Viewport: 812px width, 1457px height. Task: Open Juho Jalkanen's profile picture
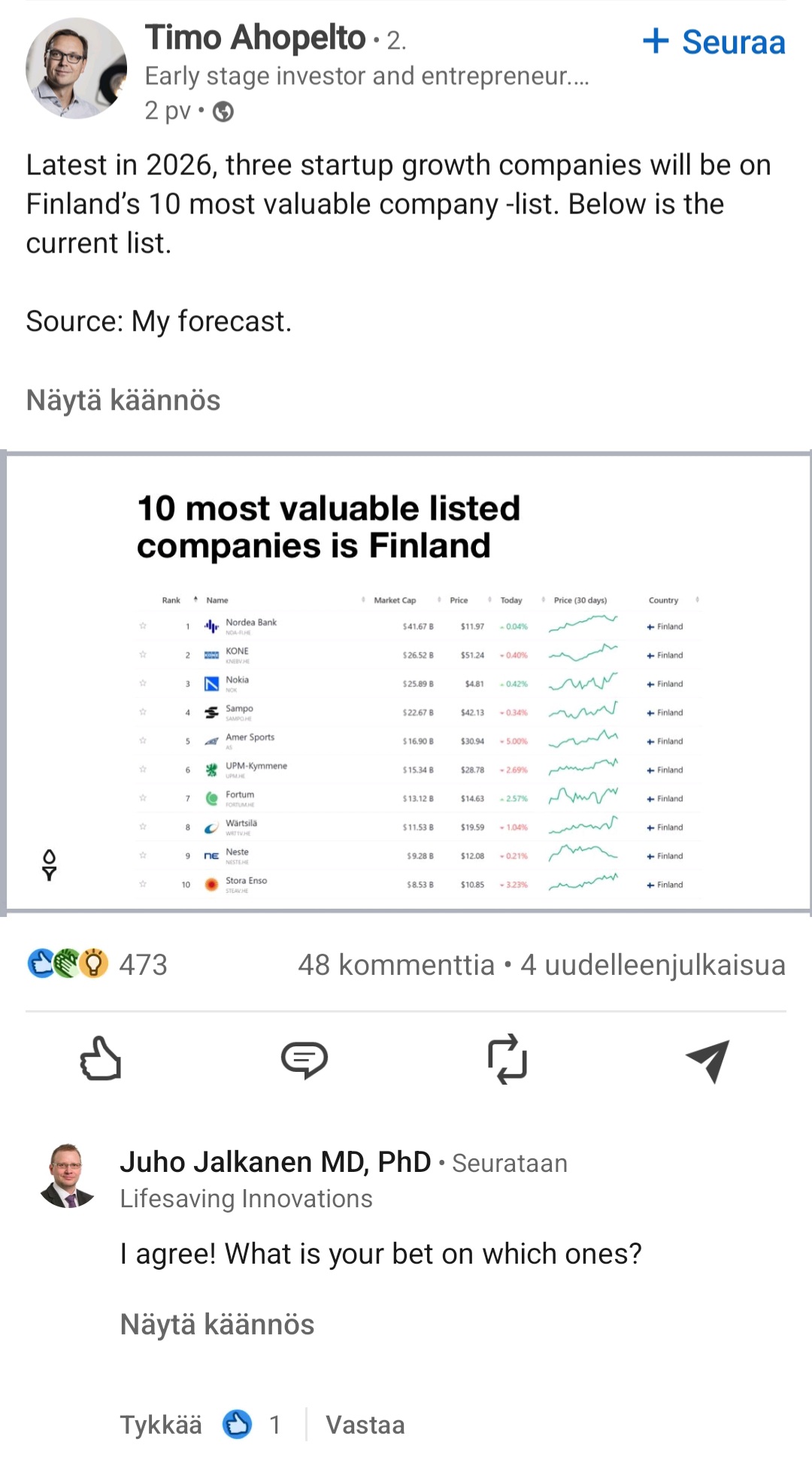(68, 1176)
